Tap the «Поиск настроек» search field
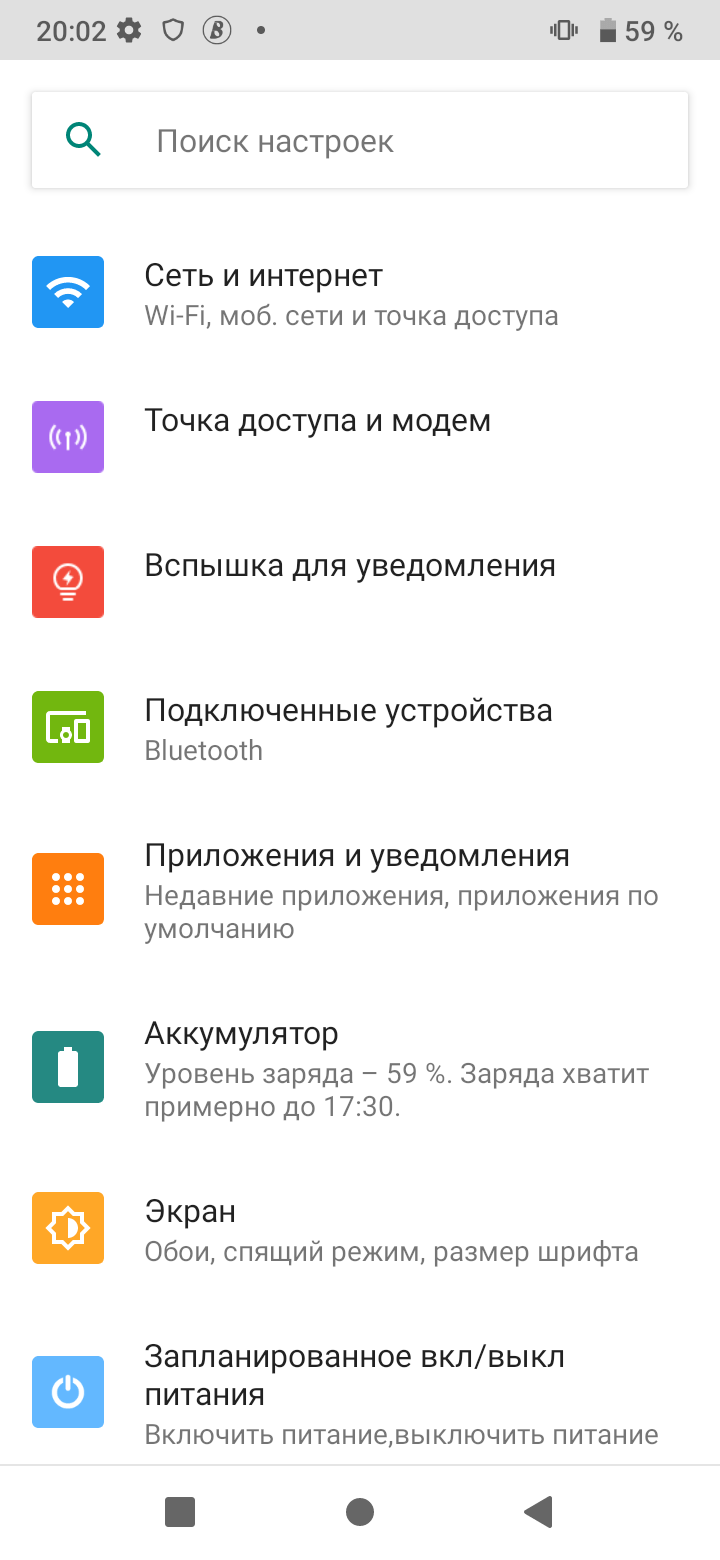Viewport: 720px width, 1560px height. click(360, 141)
